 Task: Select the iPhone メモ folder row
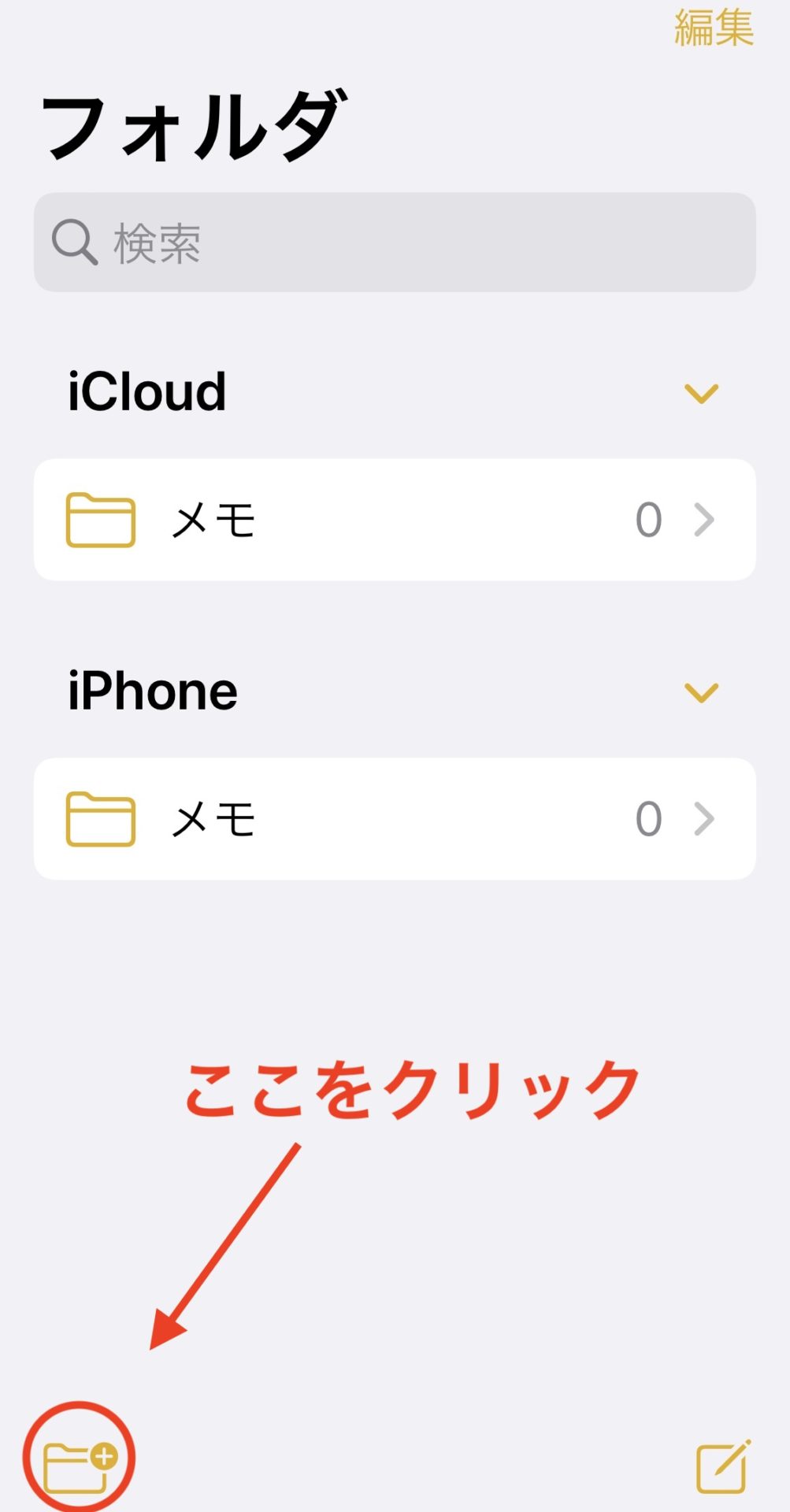coord(354,819)
